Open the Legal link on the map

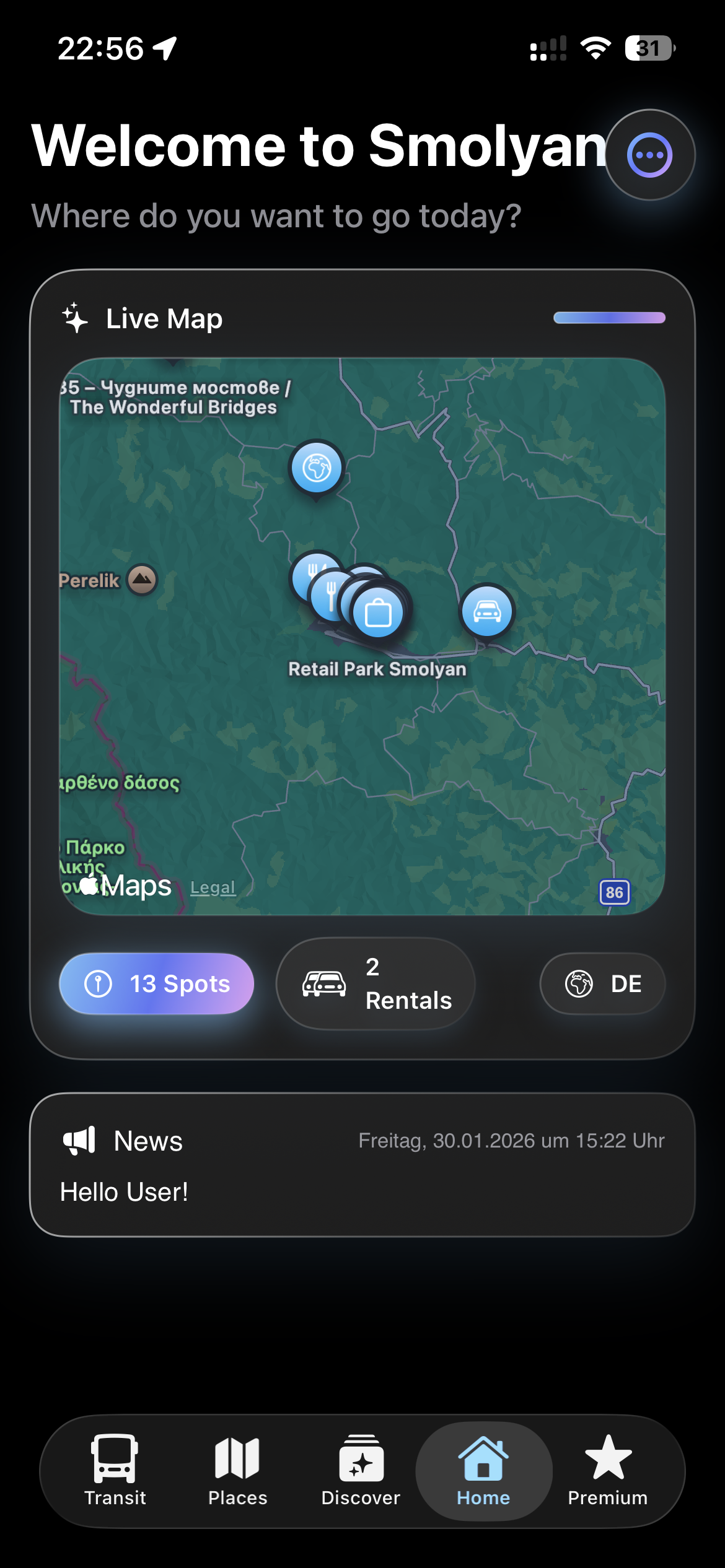pos(211,887)
